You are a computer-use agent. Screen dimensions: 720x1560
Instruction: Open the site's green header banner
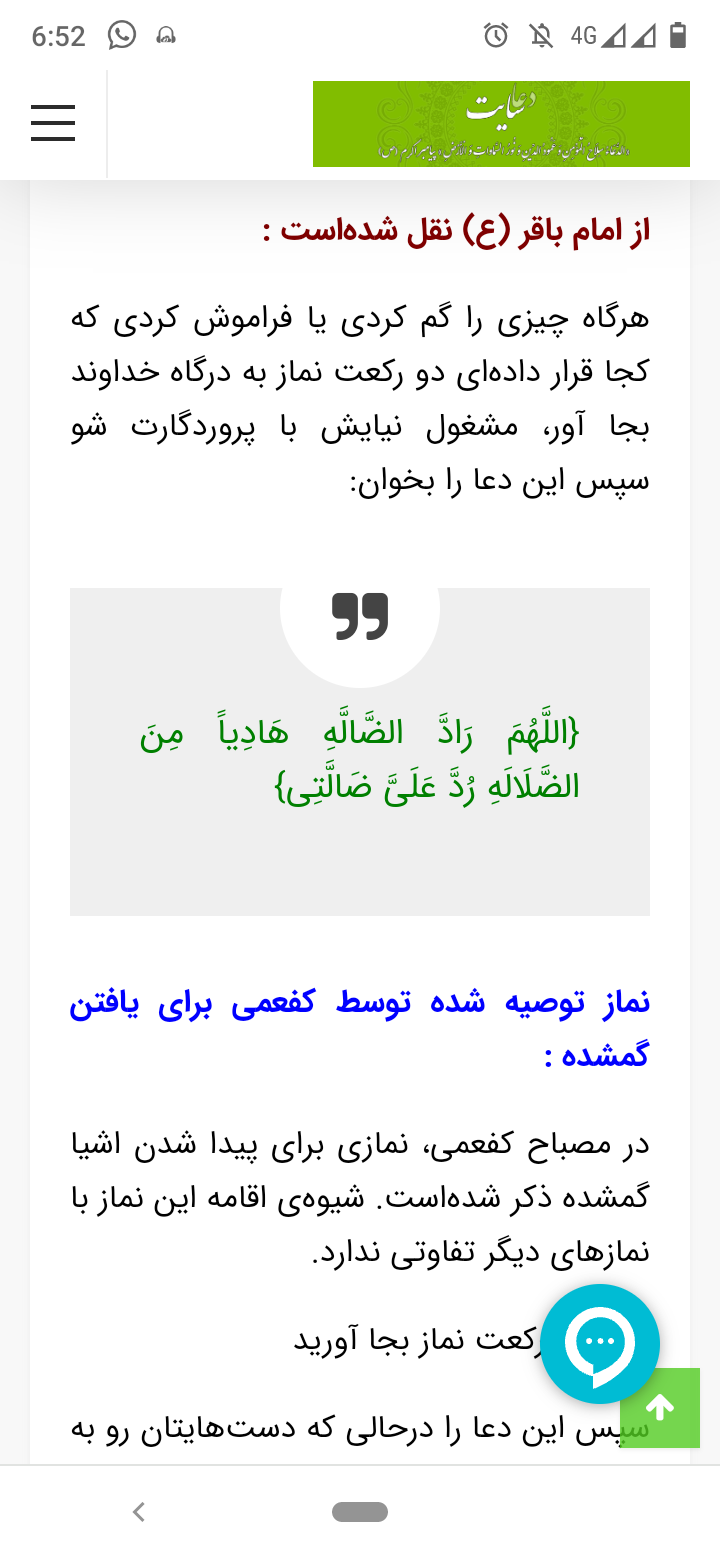(501, 124)
